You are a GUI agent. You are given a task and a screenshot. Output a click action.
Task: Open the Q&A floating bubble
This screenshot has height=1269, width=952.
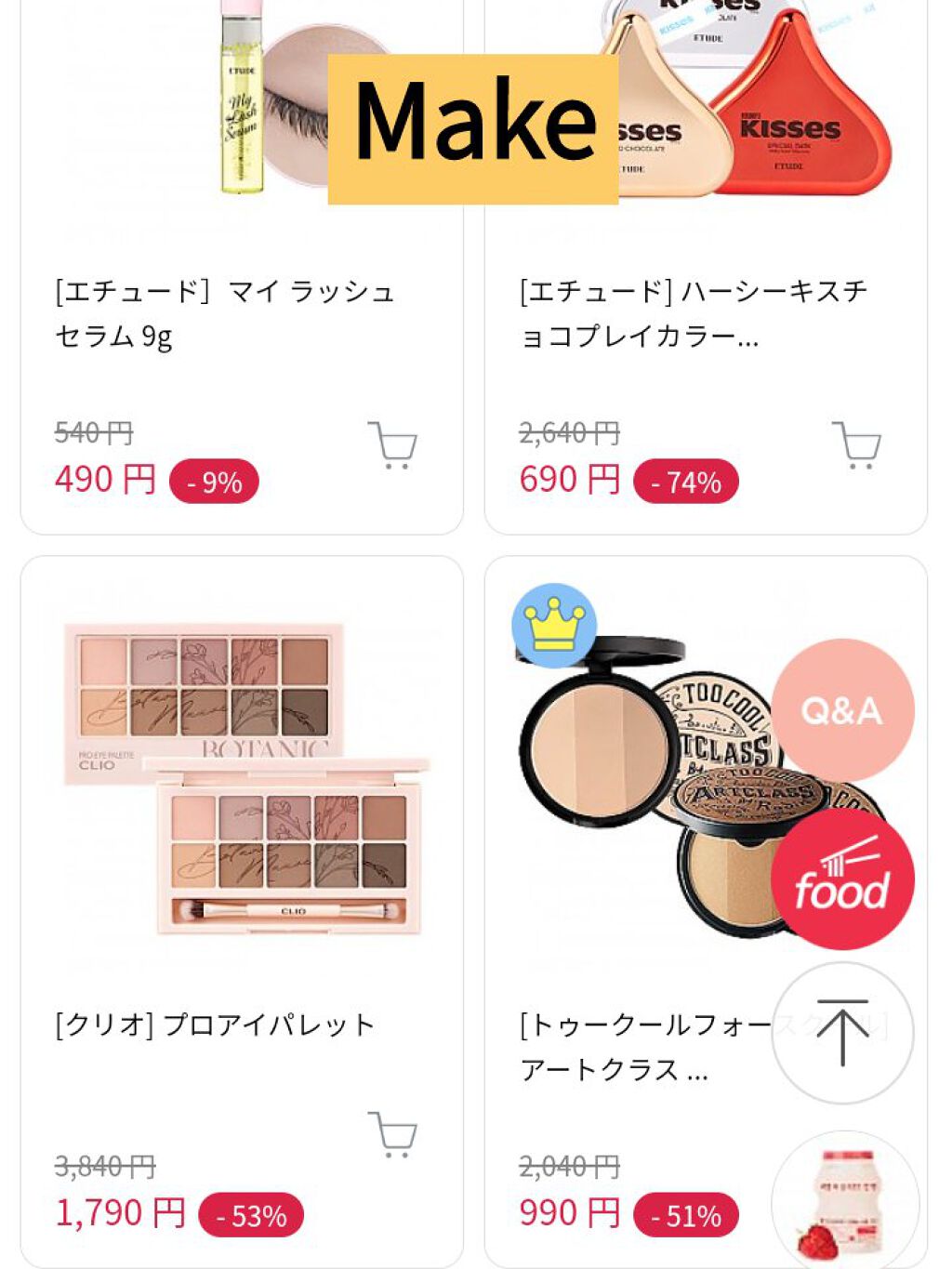(842, 709)
